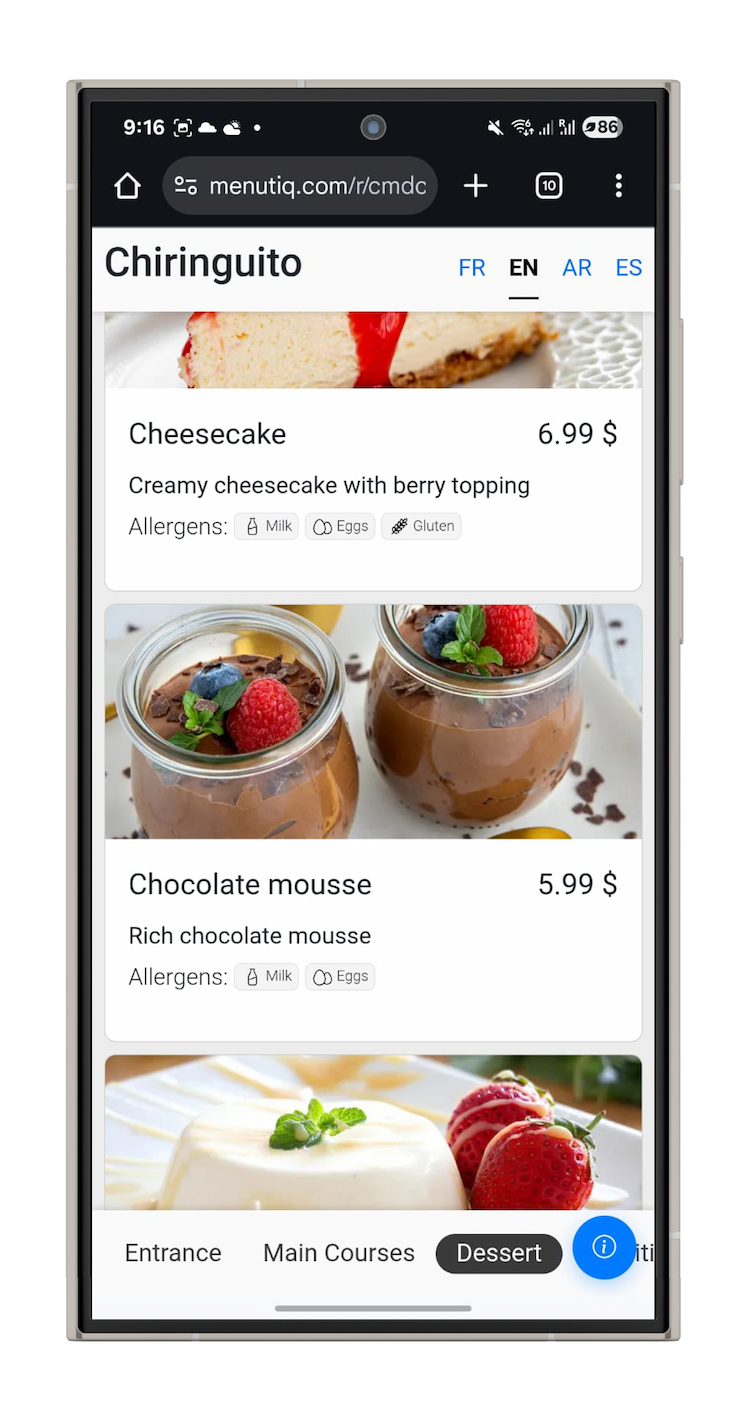Select the EN language option

coord(523,268)
